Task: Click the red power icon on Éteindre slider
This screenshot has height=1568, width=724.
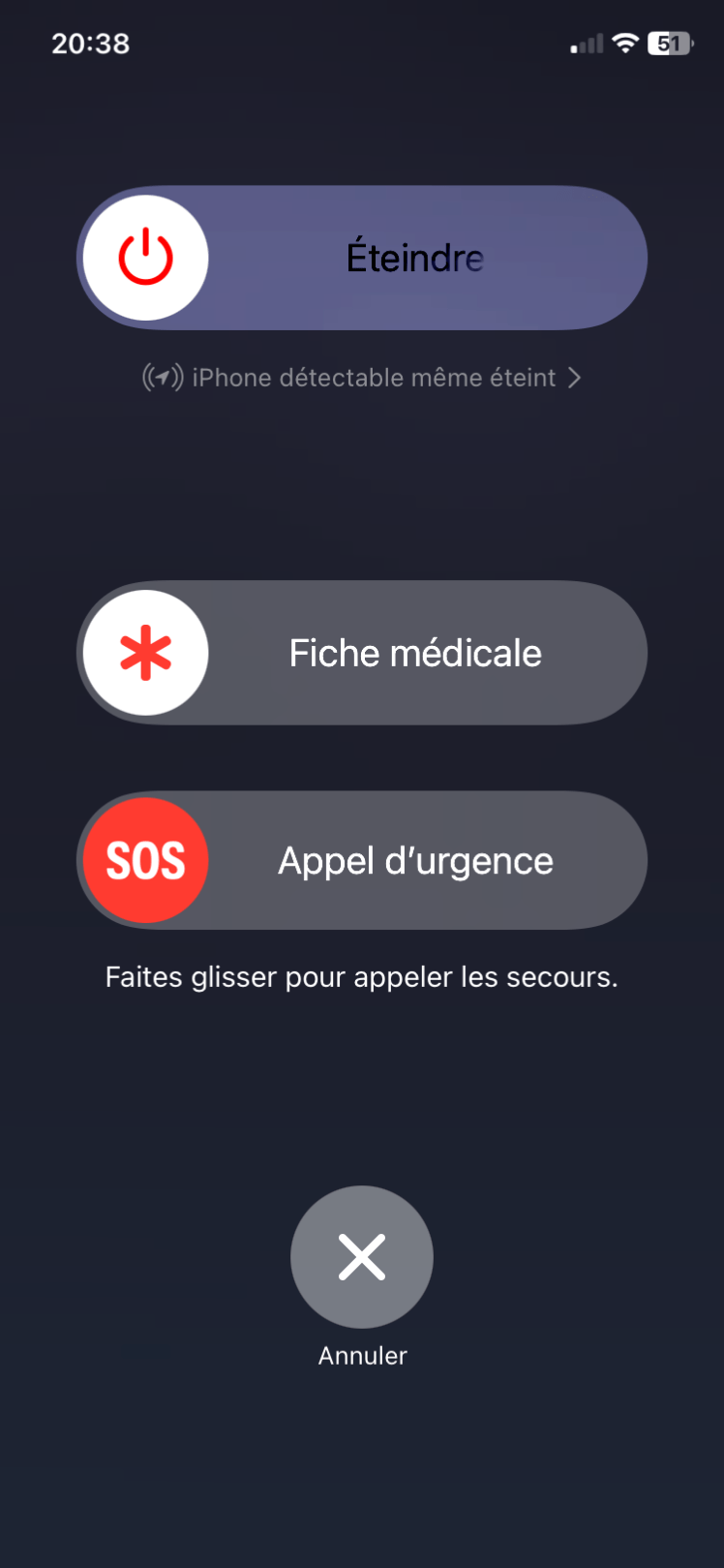Action: [145, 257]
